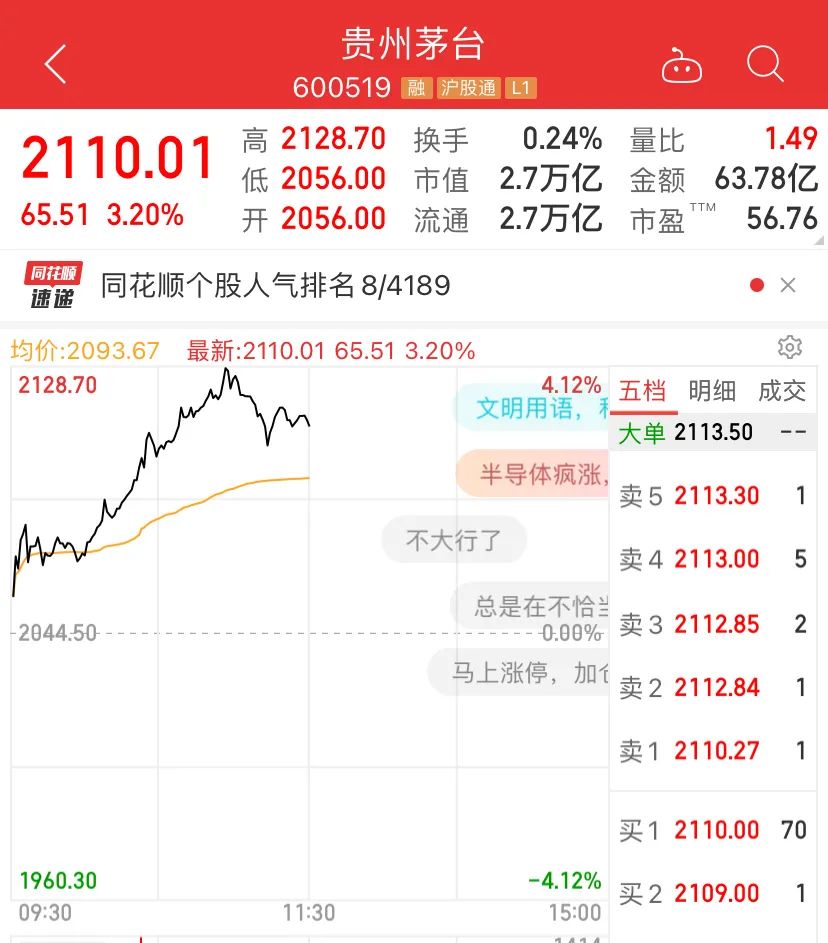Dismiss the 同花顺速递 banner
Viewport: 828px width, 943px height.
coord(788,286)
